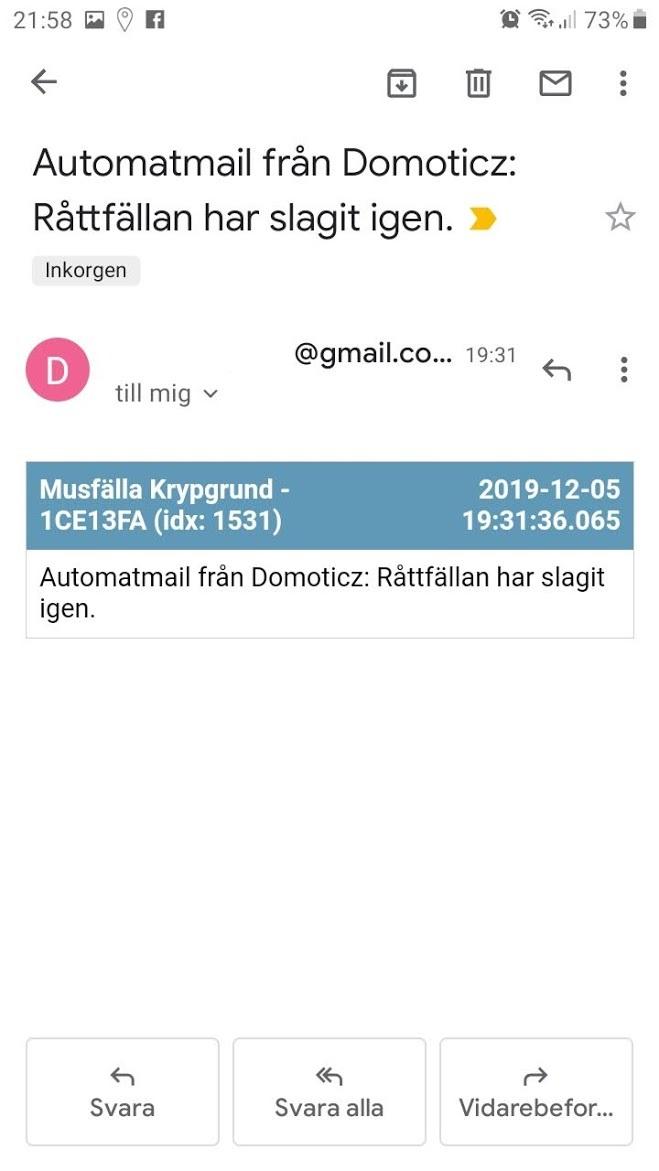Open the top app bar overflow menu
The image size is (659, 1171).
tap(623, 83)
